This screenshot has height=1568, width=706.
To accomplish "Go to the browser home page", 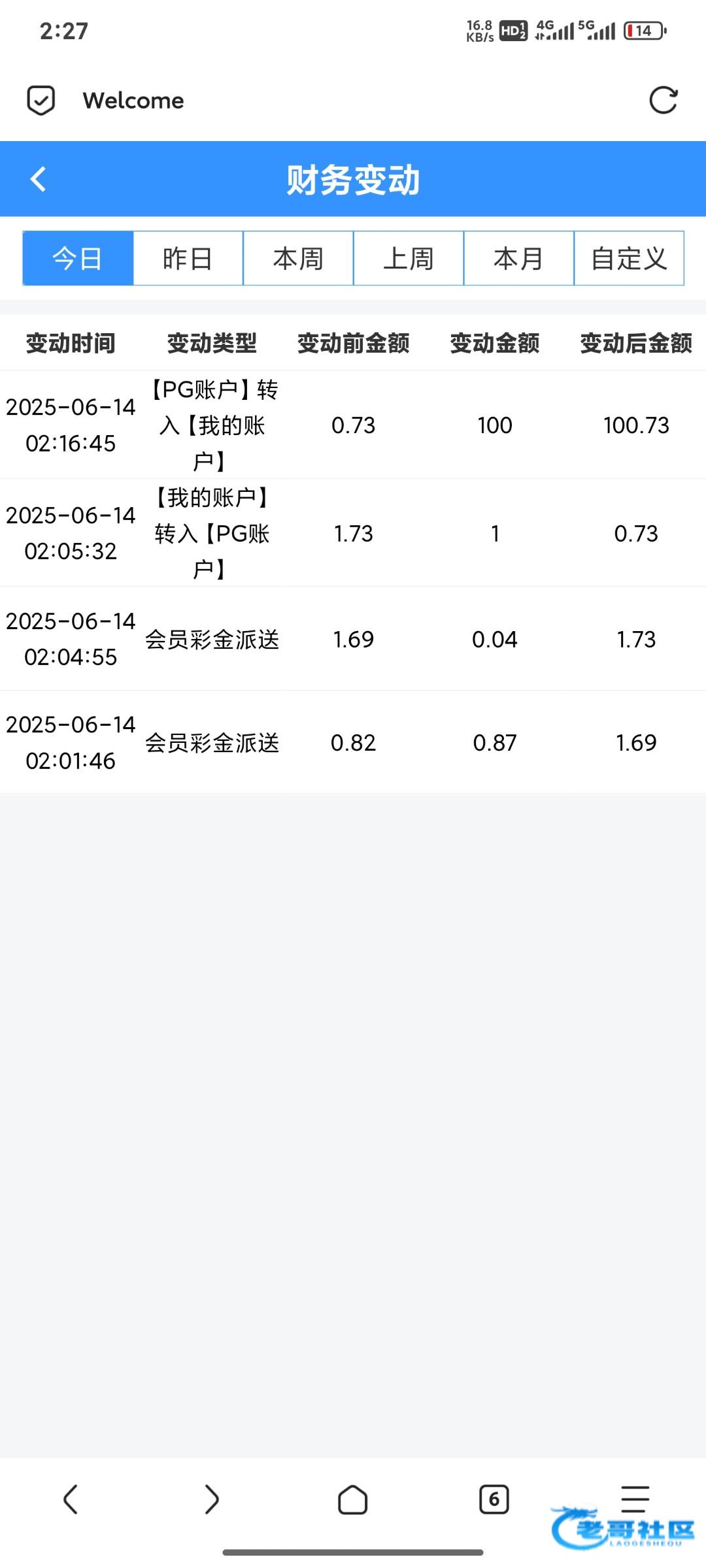I will click(352, 1499).
